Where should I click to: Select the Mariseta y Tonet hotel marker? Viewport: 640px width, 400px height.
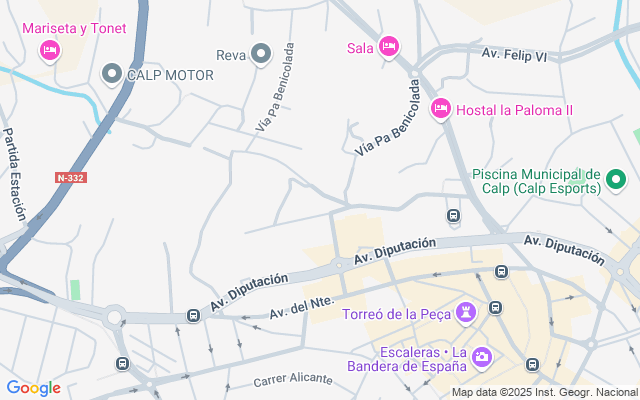(50, 48)
